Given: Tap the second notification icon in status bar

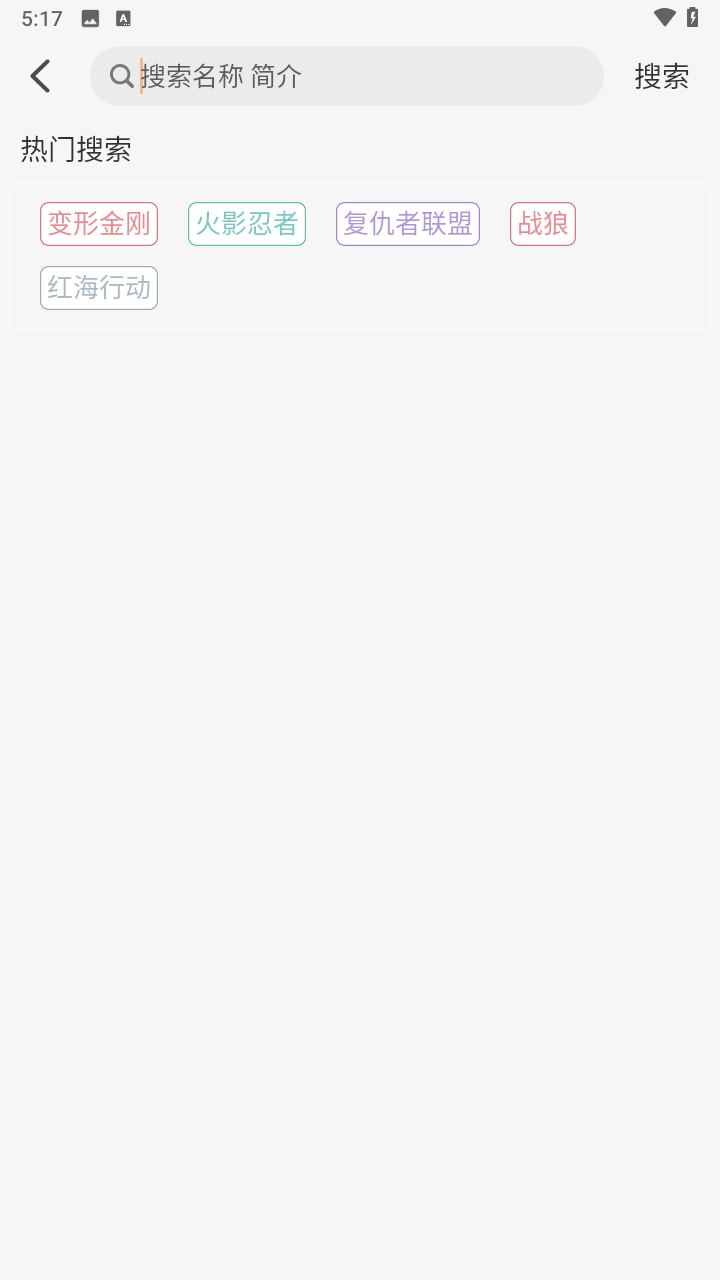Looking at the screenshot, I should (123, 17).
